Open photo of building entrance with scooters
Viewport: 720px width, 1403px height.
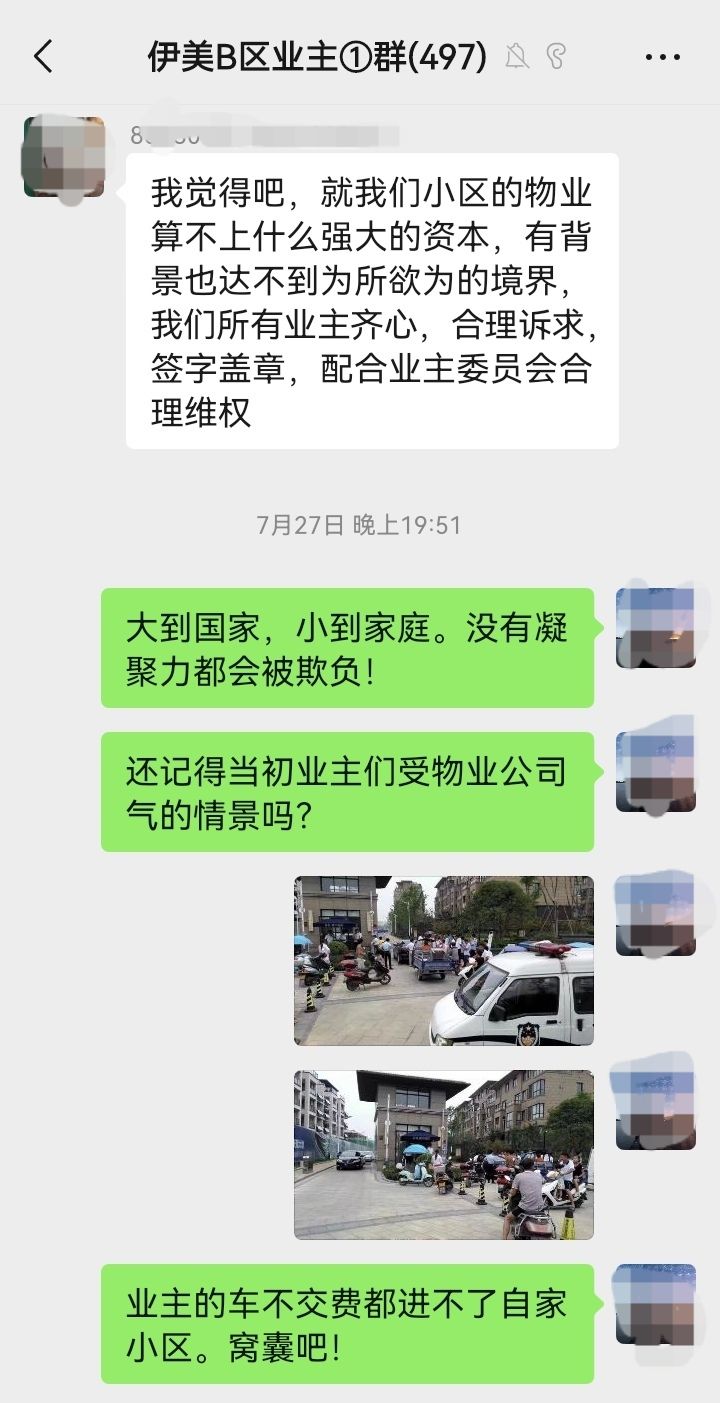(443, 1154)
